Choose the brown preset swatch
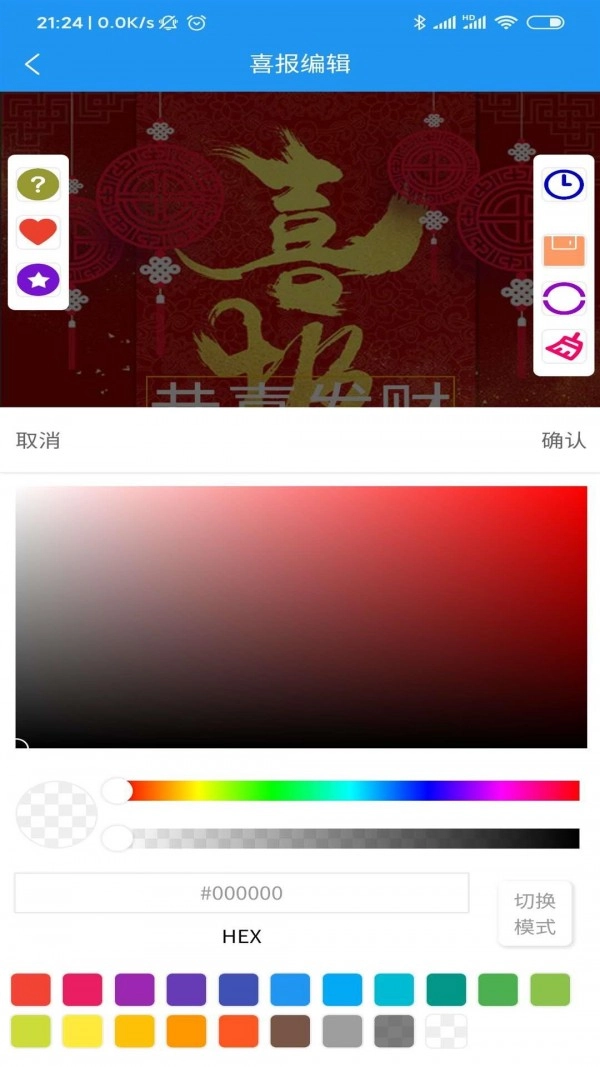The image size is (600, 1067). point(290,1031)
